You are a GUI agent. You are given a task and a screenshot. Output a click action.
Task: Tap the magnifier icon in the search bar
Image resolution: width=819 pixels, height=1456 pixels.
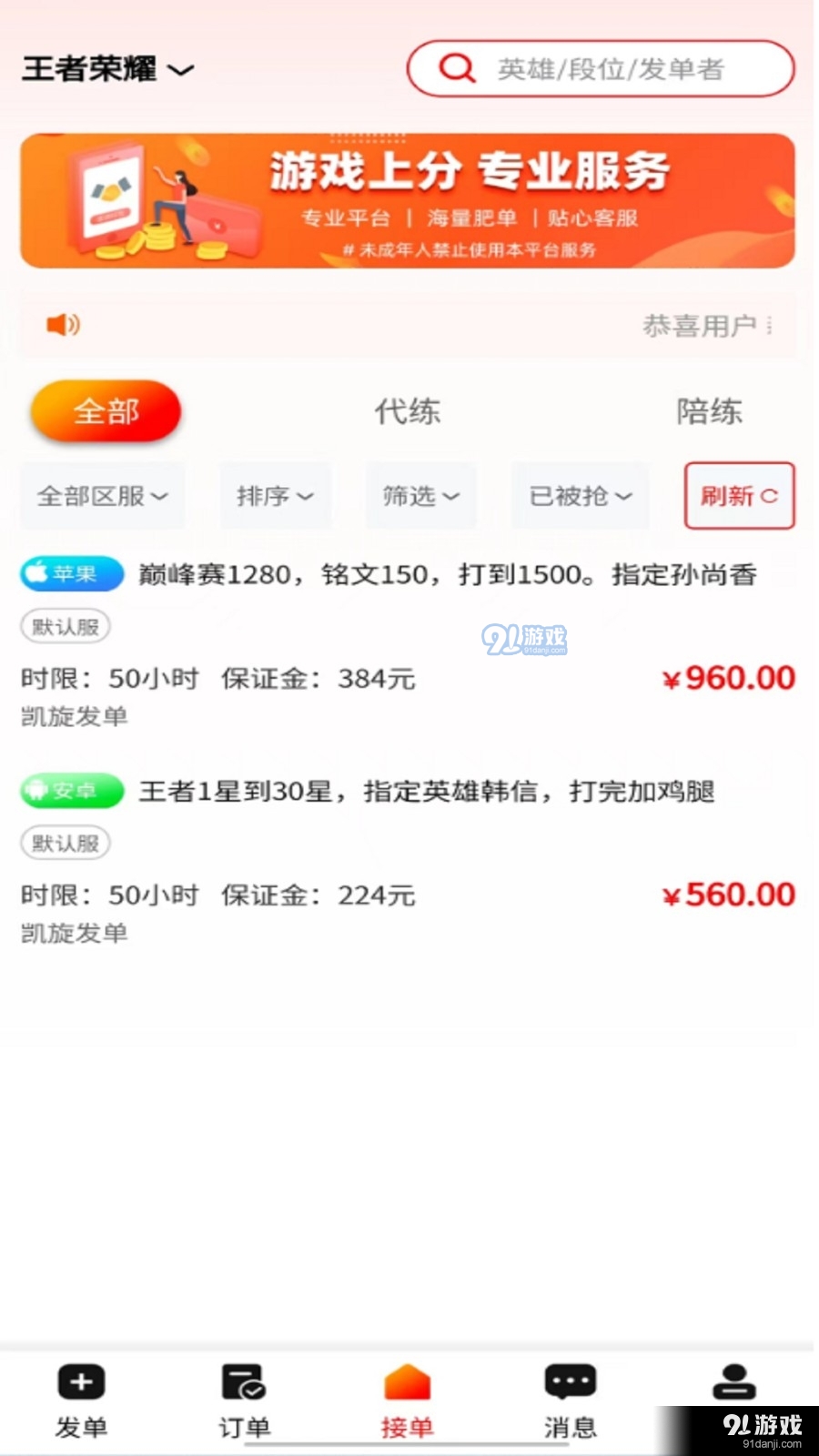(x=457, y=68)
